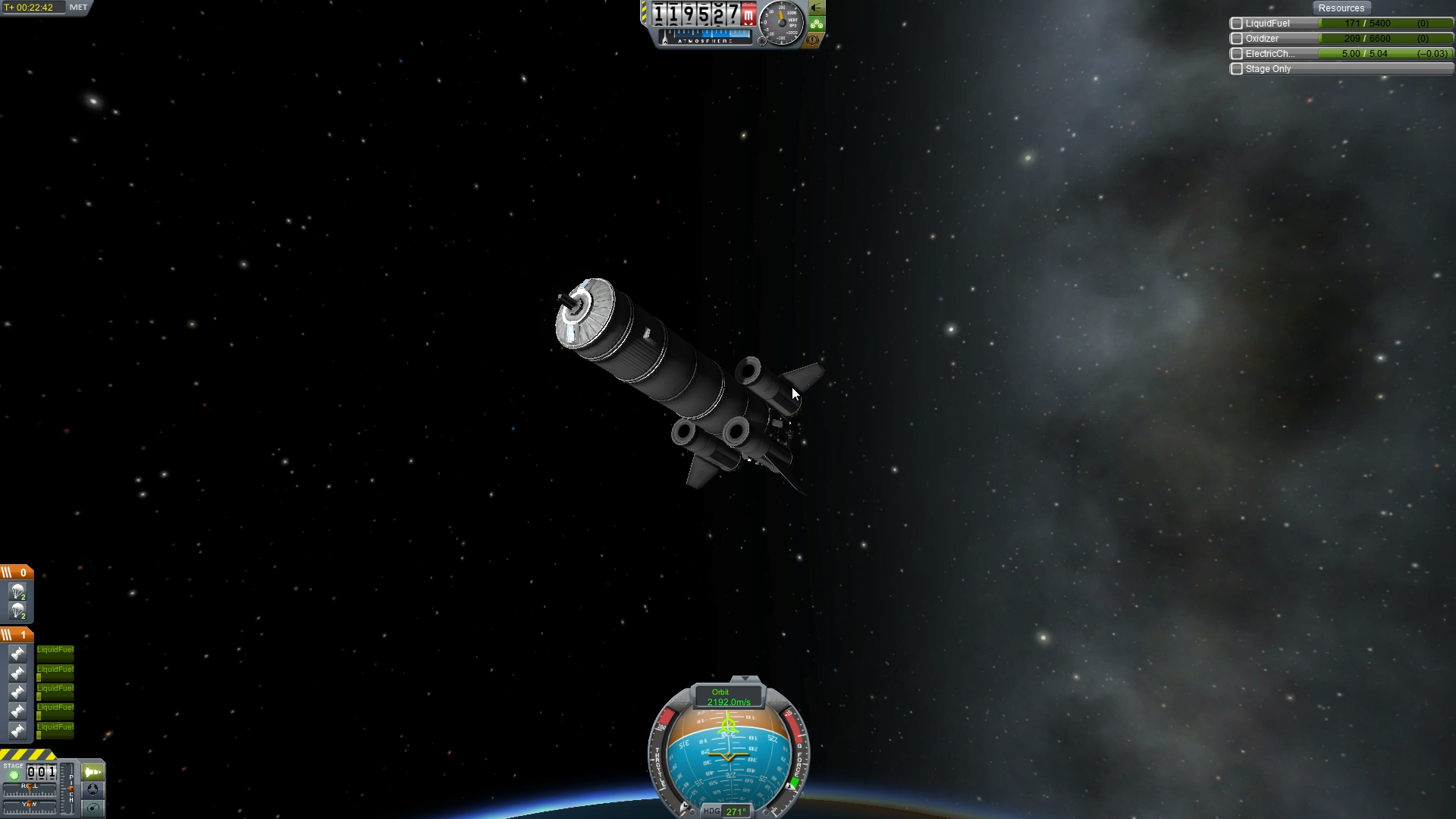Switch the MET mission clock display
Viewport: 1456px width, 819px height.
pos(78,8)
